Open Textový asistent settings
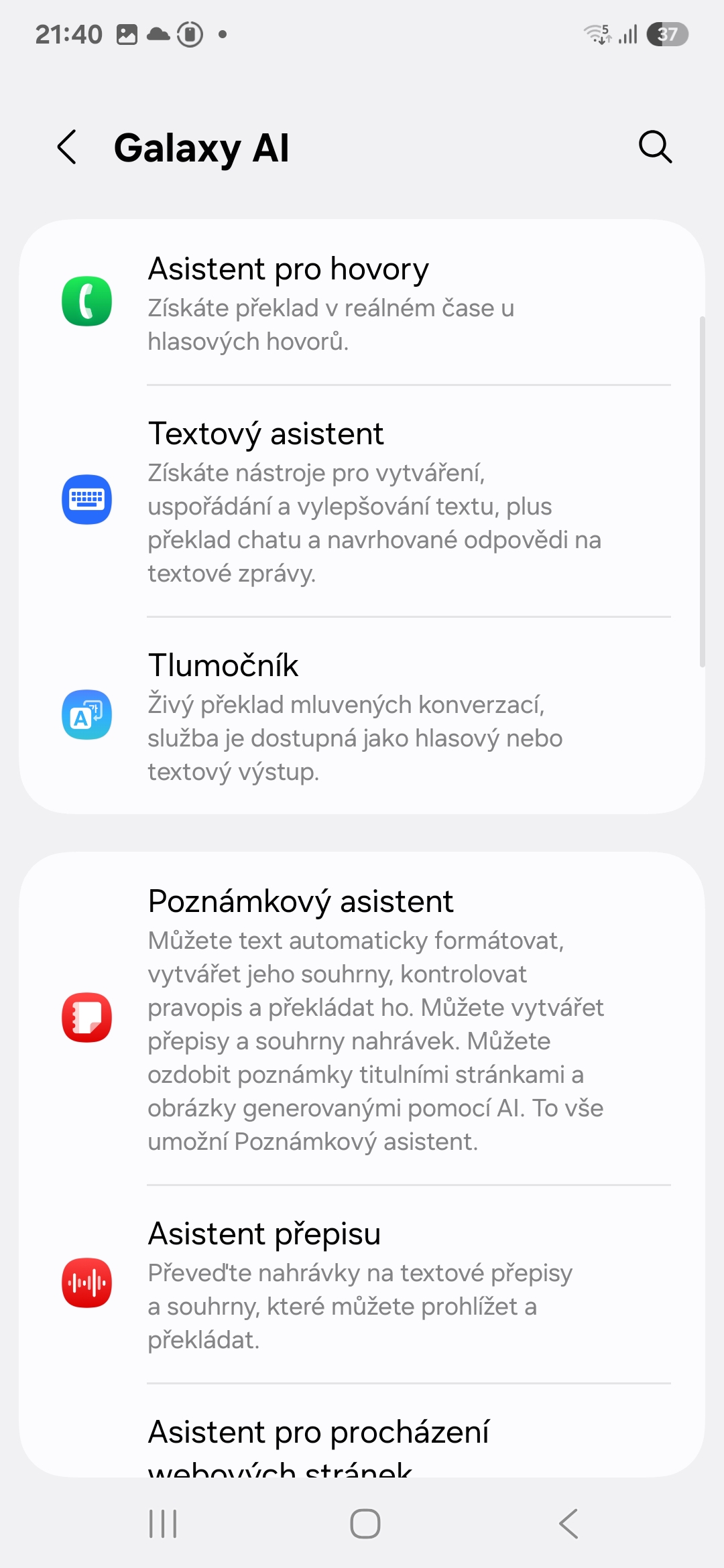 click(362, 501)
